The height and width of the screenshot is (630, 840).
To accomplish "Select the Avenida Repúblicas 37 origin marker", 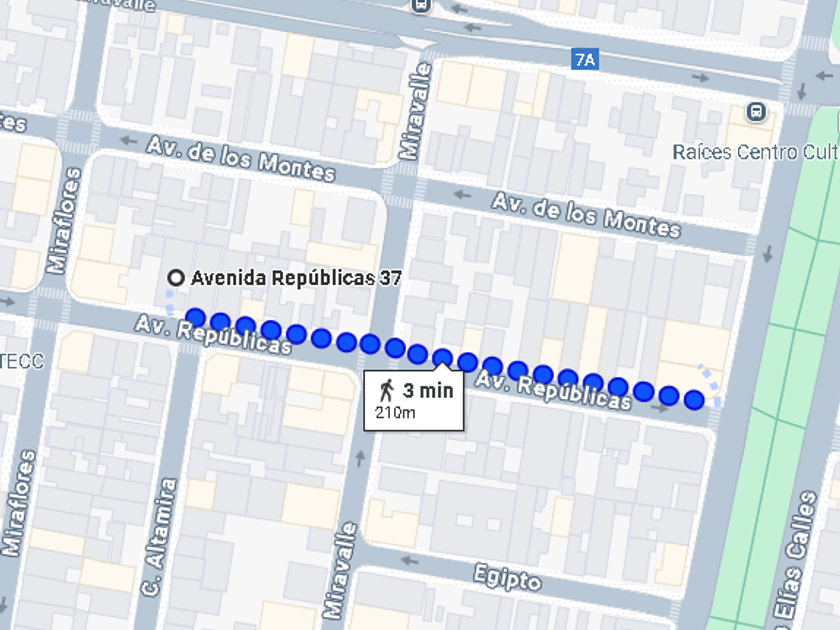I will coord(176,278).
